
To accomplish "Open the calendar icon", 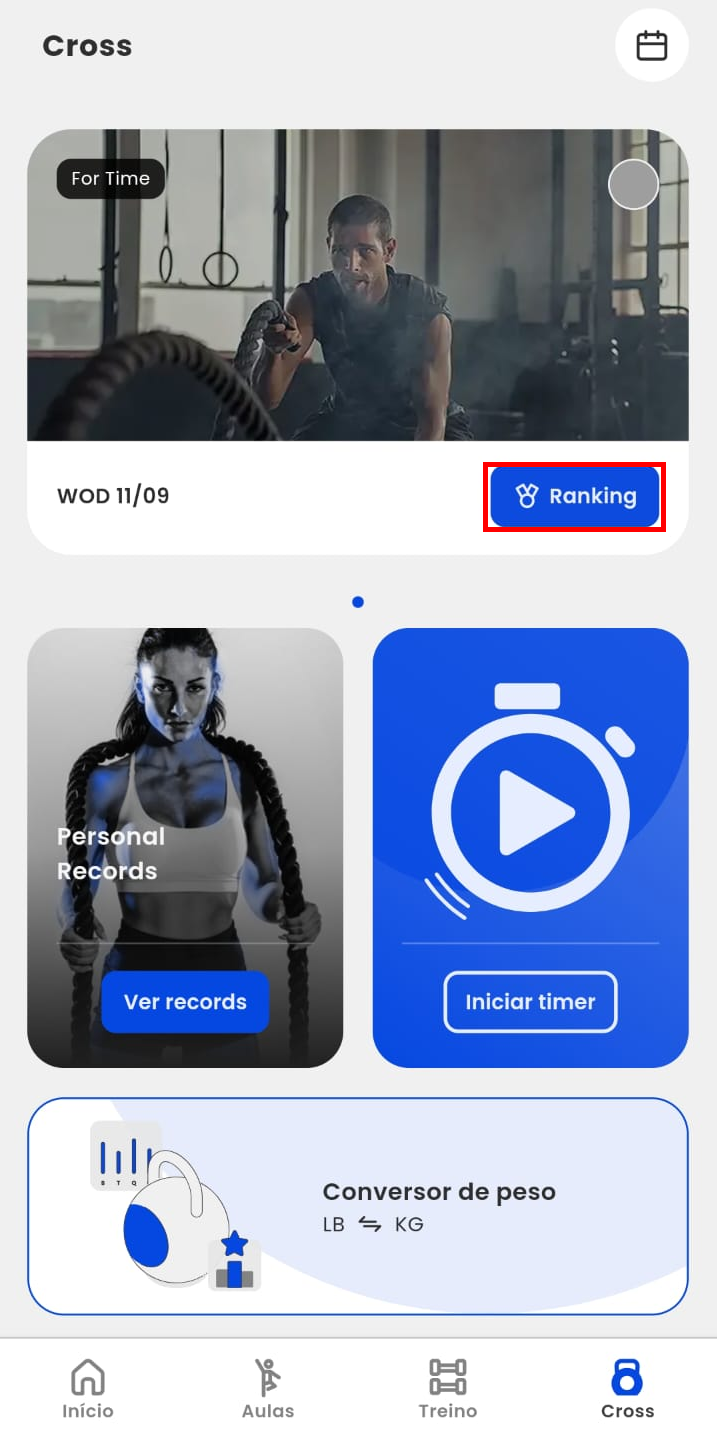I will (651, 45).
